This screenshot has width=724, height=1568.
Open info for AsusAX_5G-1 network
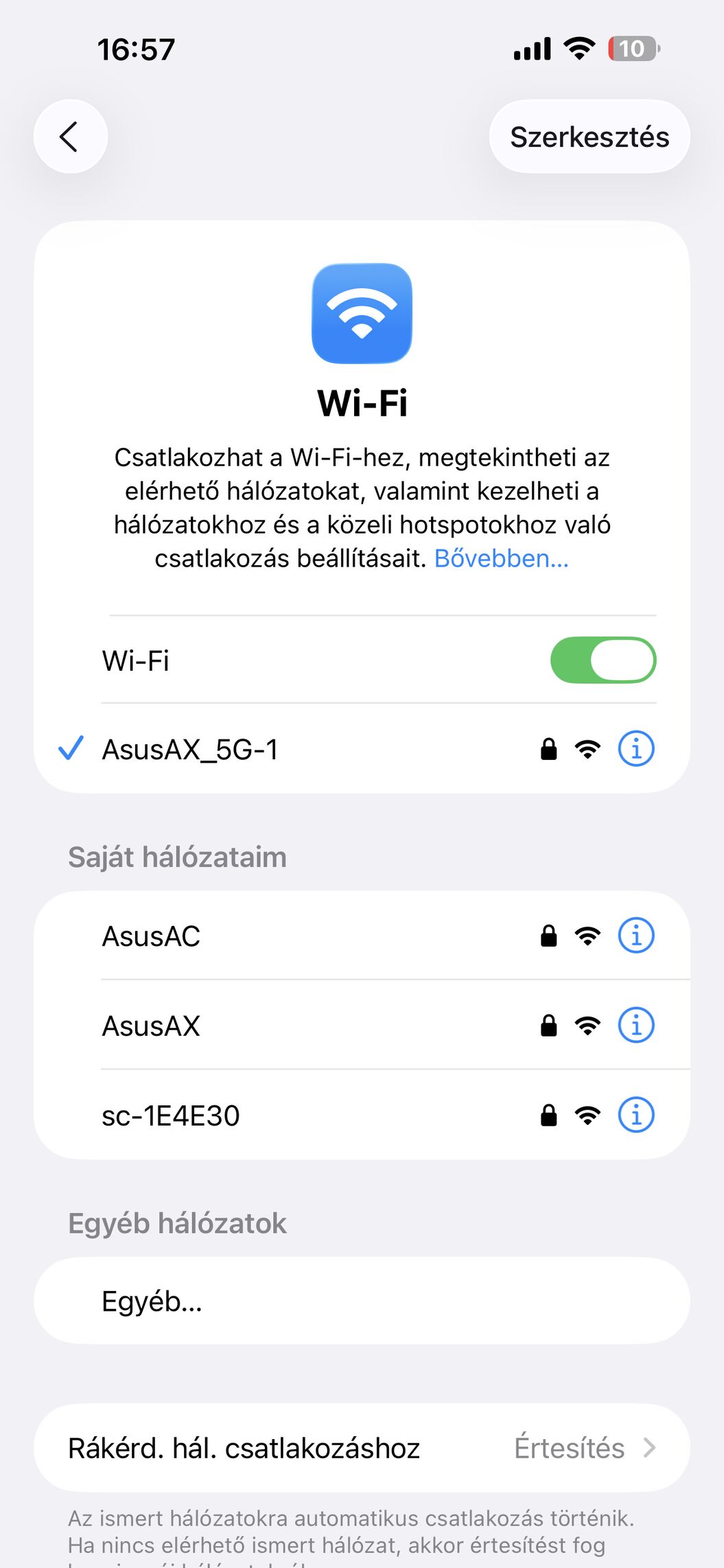click(x=635, y=748)
